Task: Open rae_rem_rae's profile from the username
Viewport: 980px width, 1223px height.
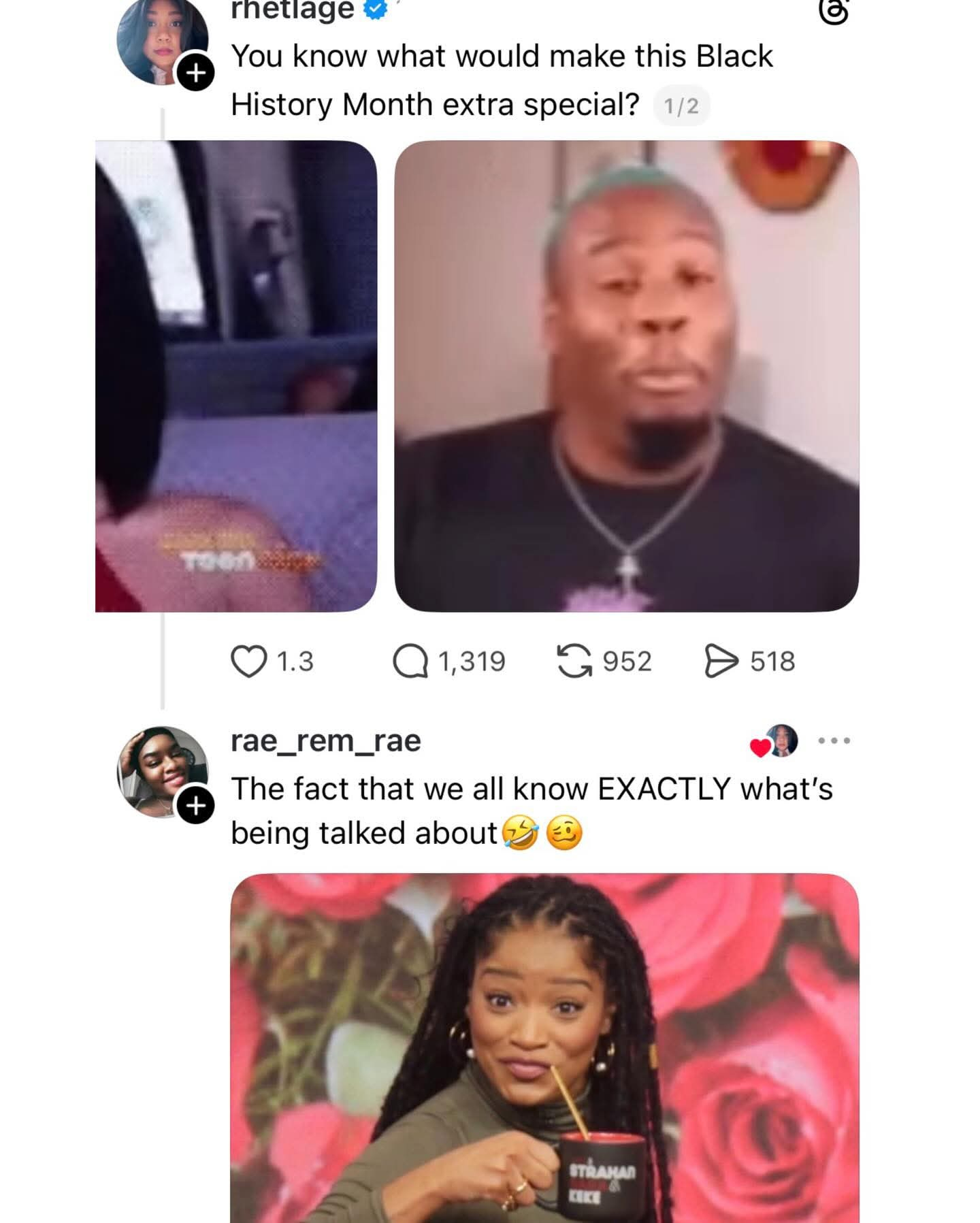Action: [326, 740]
